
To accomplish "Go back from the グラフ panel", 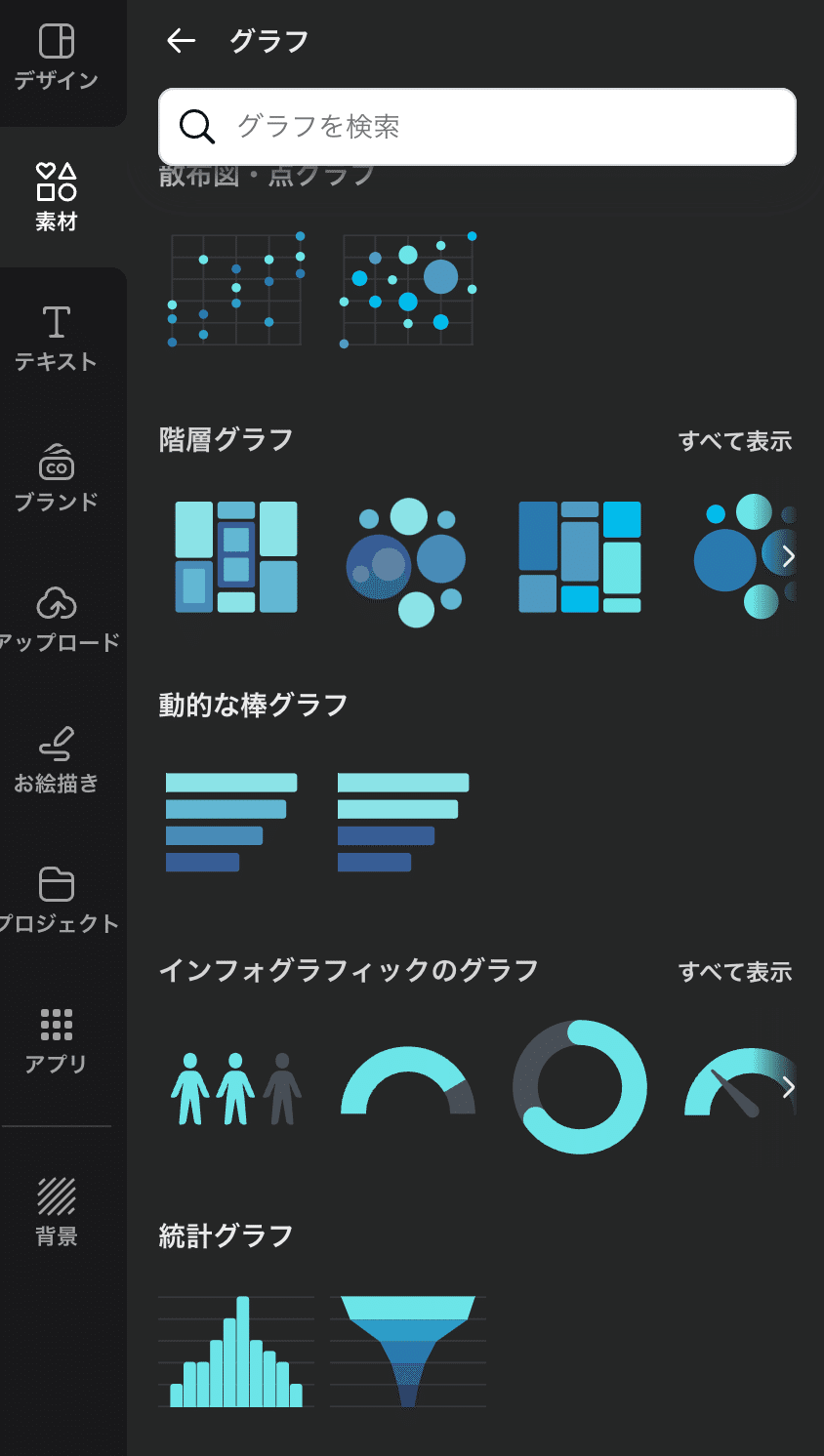I will click(182, 40).
